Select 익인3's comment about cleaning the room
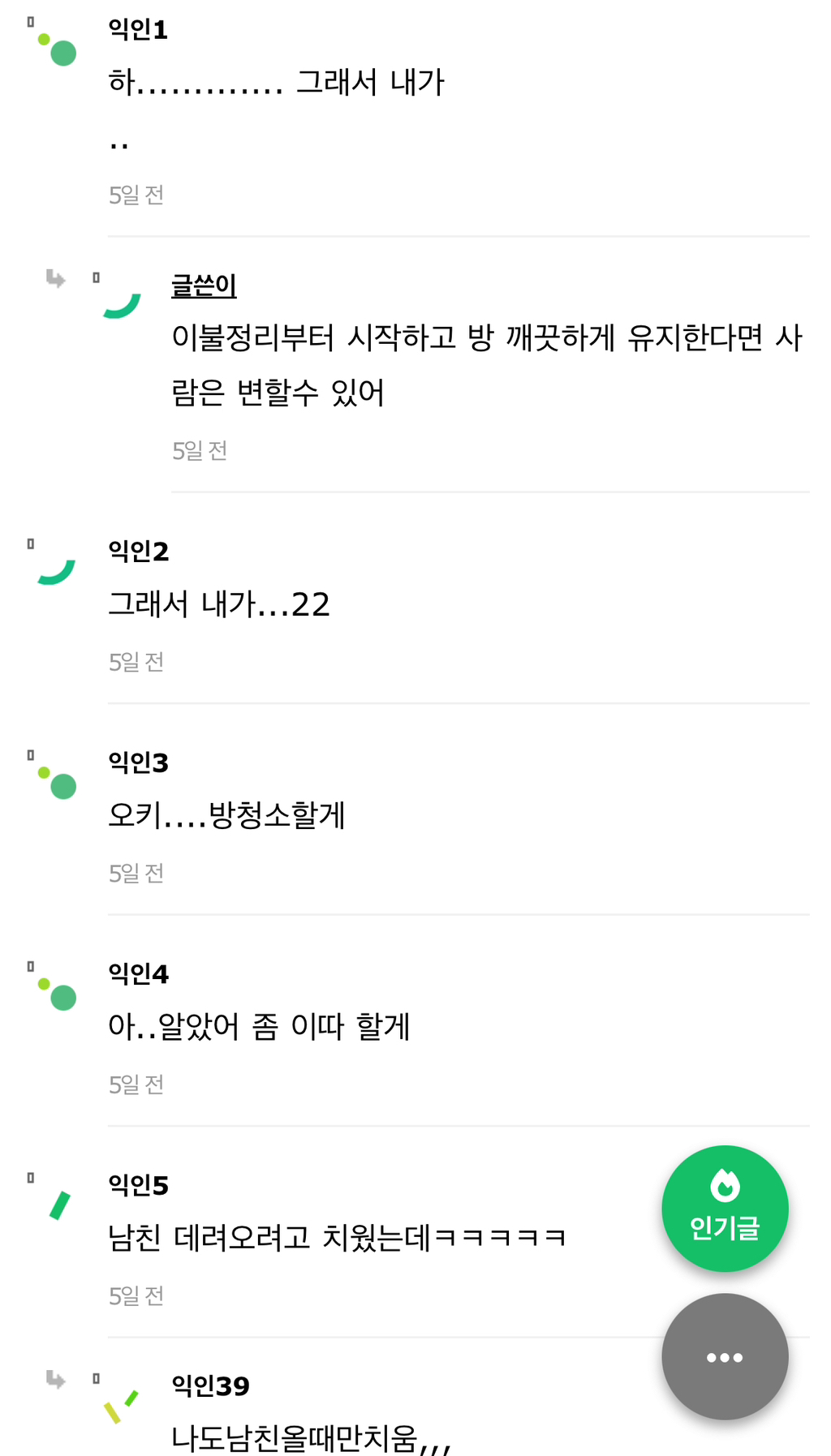Viewport: 831px width, 1456px height. coord(227,814)
